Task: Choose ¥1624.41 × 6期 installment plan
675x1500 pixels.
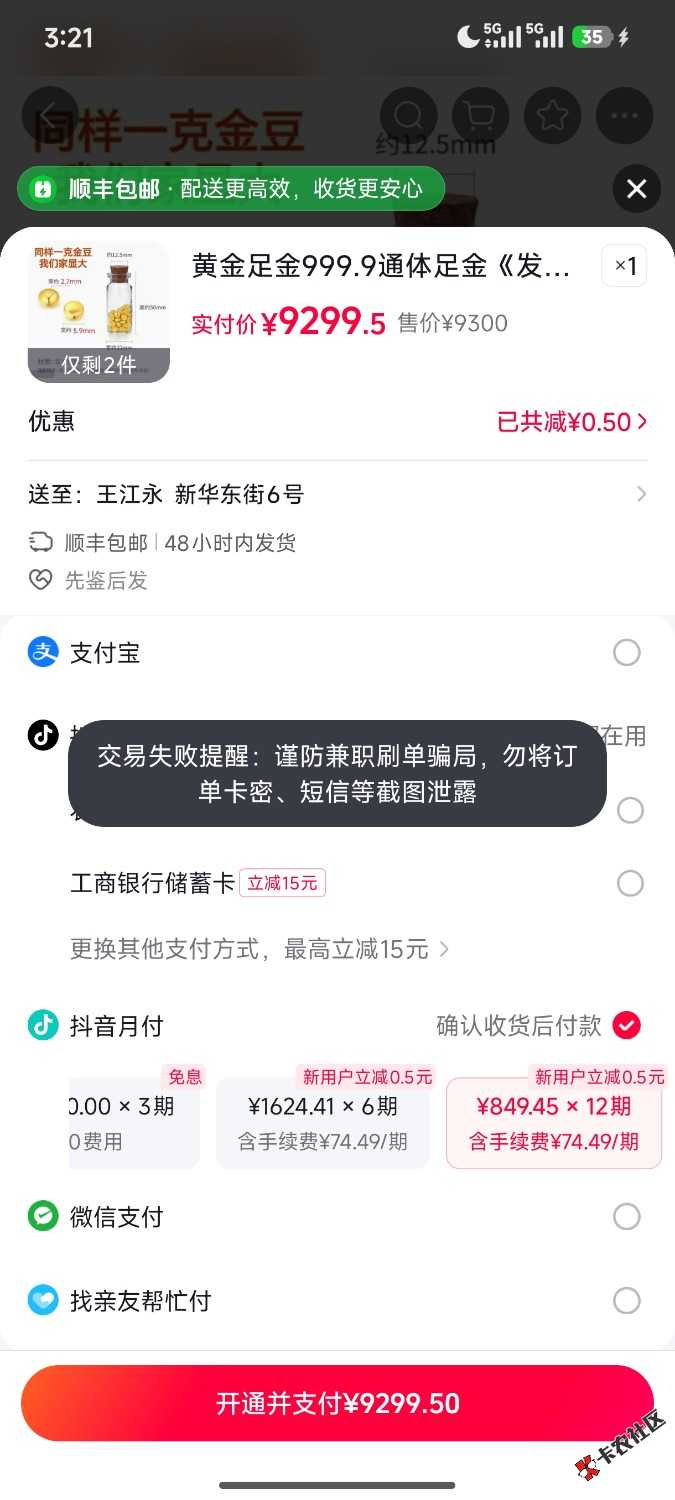Action: coord(323,1123)
